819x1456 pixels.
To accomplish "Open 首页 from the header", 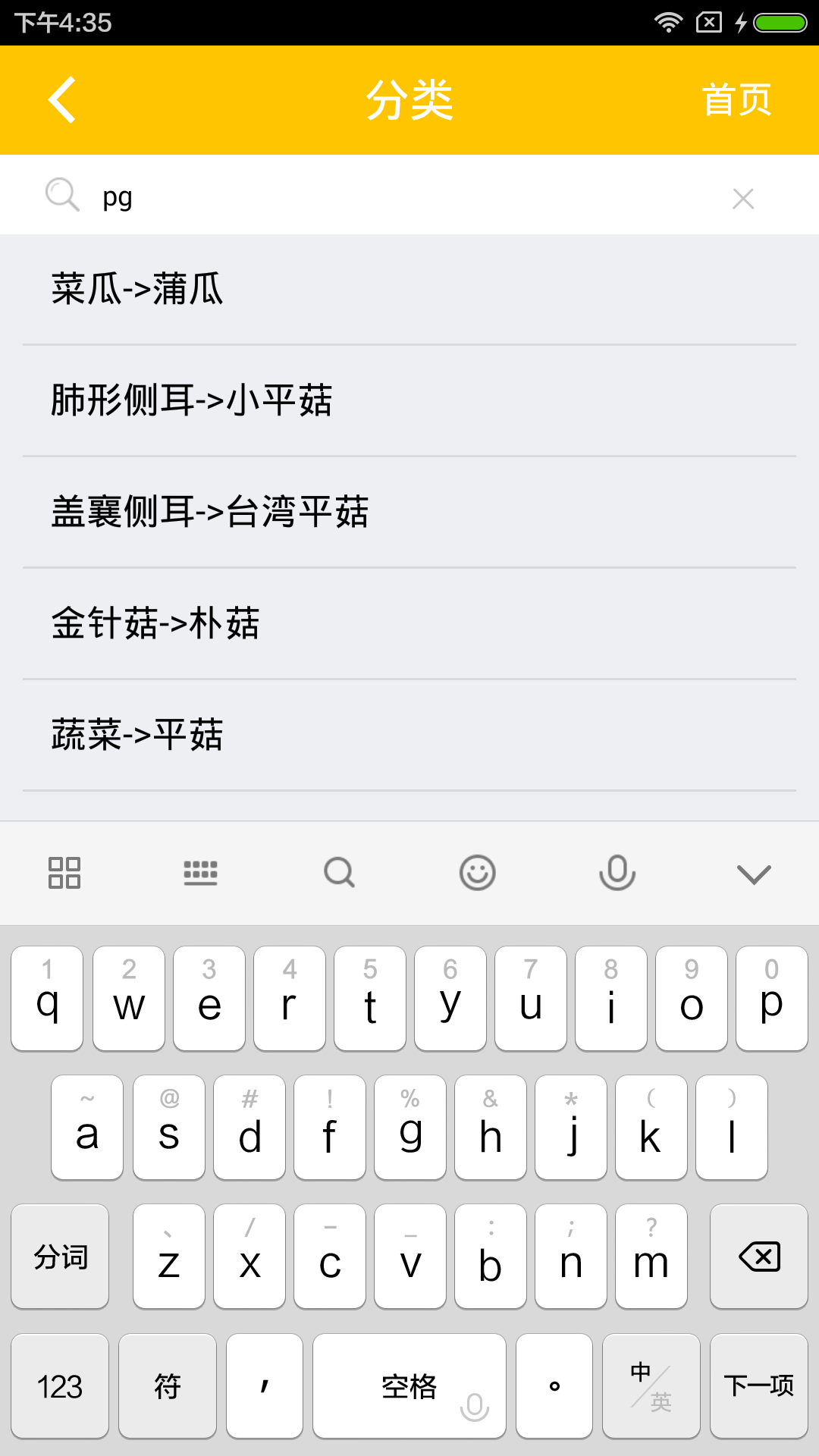I will coord(736,99).
